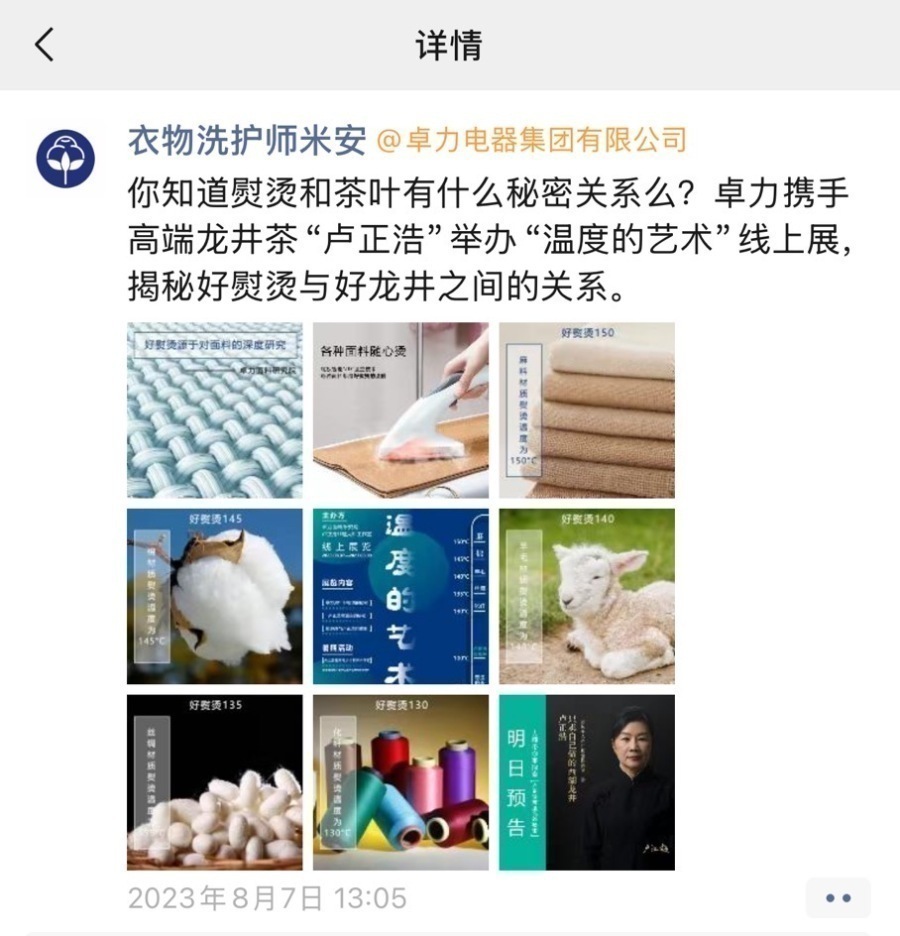View the colorful yarn 好熨烫130 image
This screenshot has width=900, height=936.
click(x=400, y=780)
